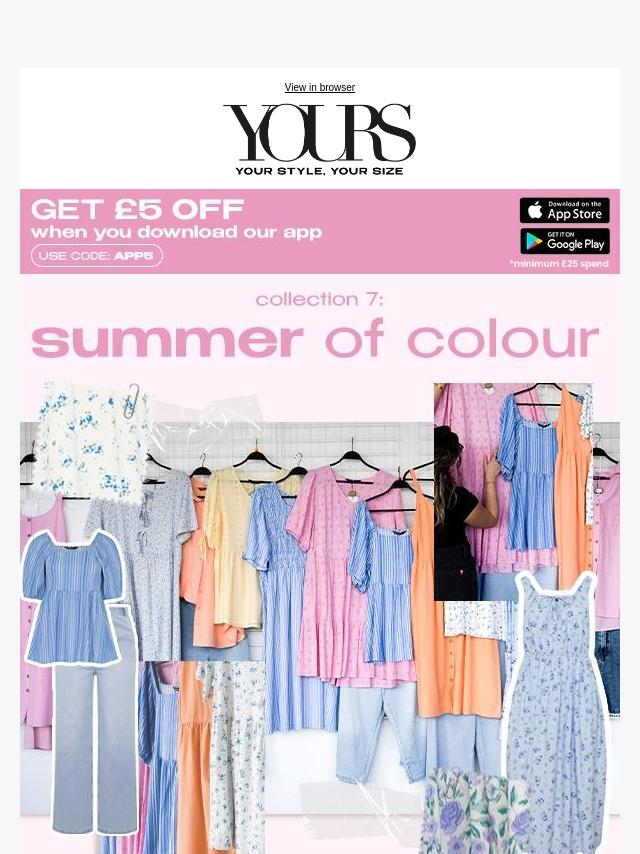Download the app from the App Store
640x854 pixels.
[564, 210]
